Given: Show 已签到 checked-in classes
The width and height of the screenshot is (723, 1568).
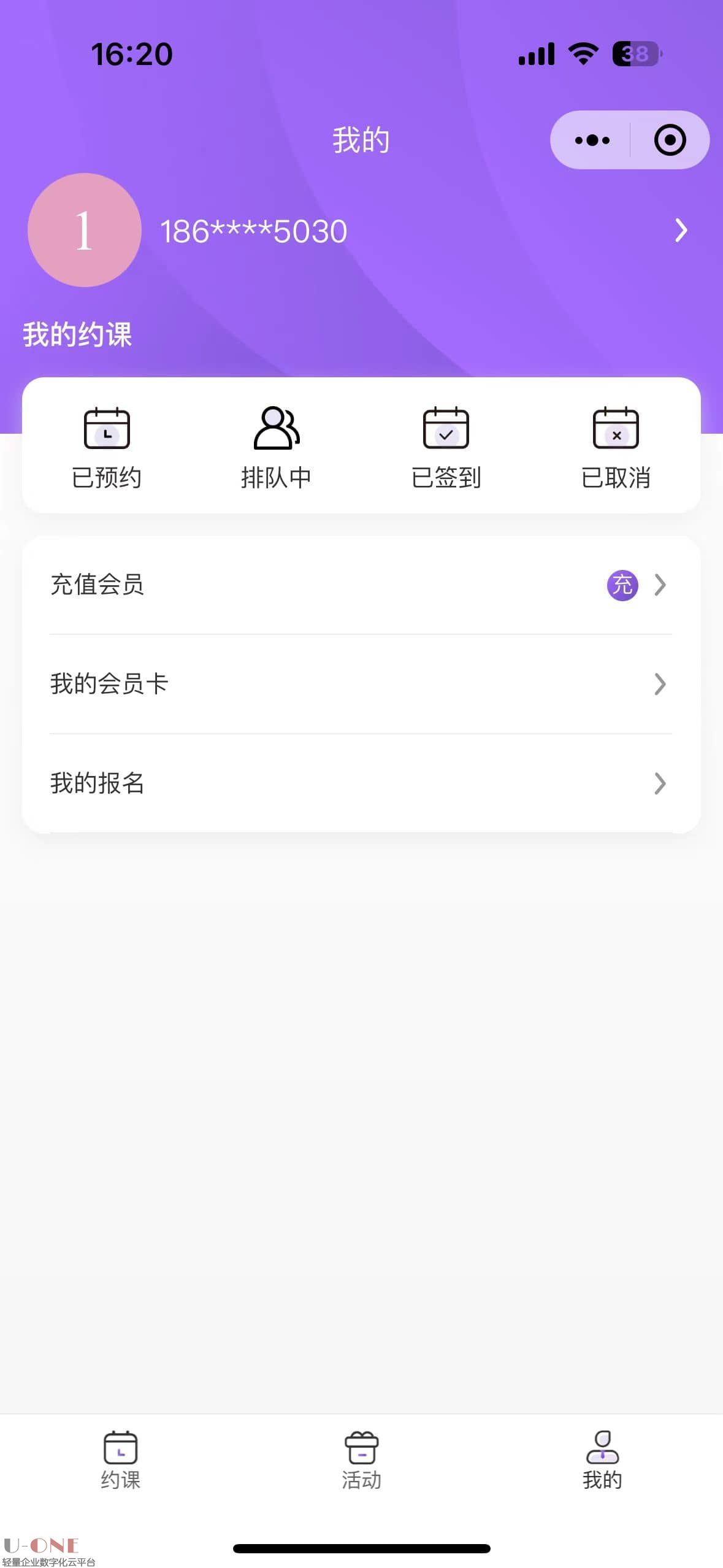Looking at the screenshot, I should [x=446, y=448].
